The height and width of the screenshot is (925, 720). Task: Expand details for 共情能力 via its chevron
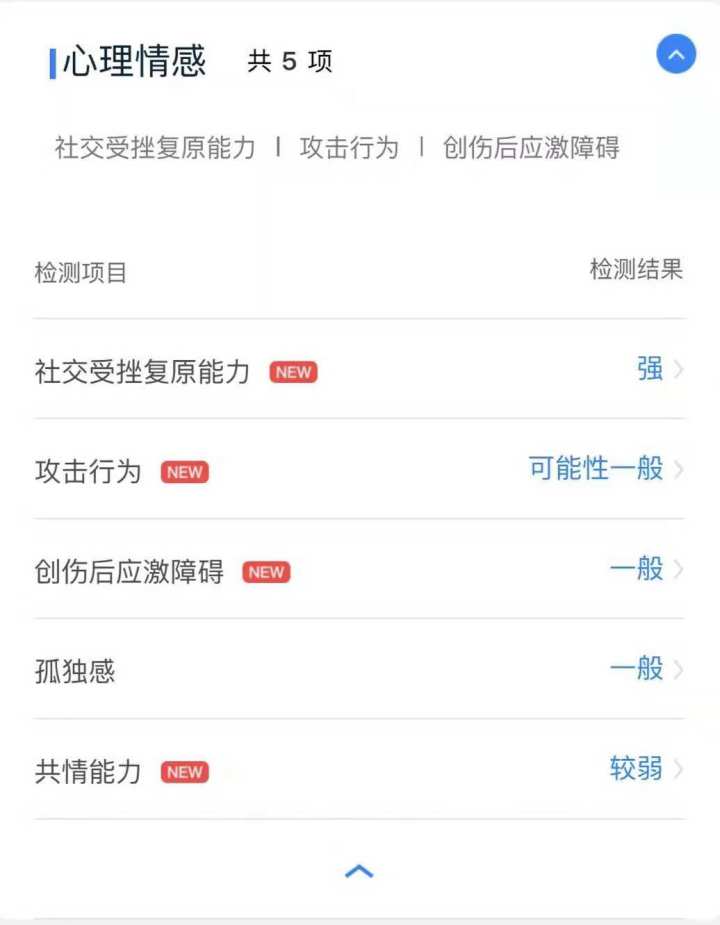tap(681, 771)
